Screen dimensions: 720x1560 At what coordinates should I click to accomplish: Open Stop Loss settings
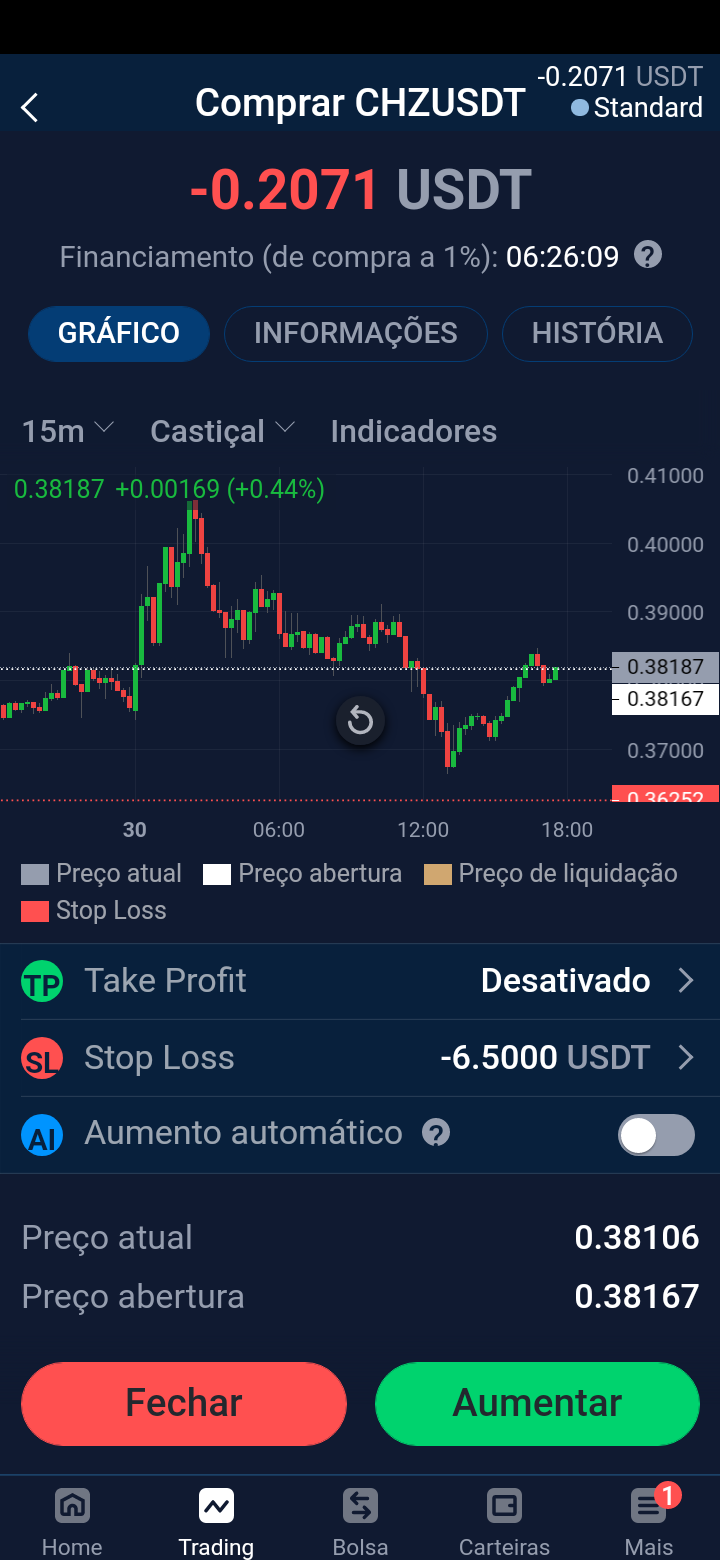(360, 1058)
